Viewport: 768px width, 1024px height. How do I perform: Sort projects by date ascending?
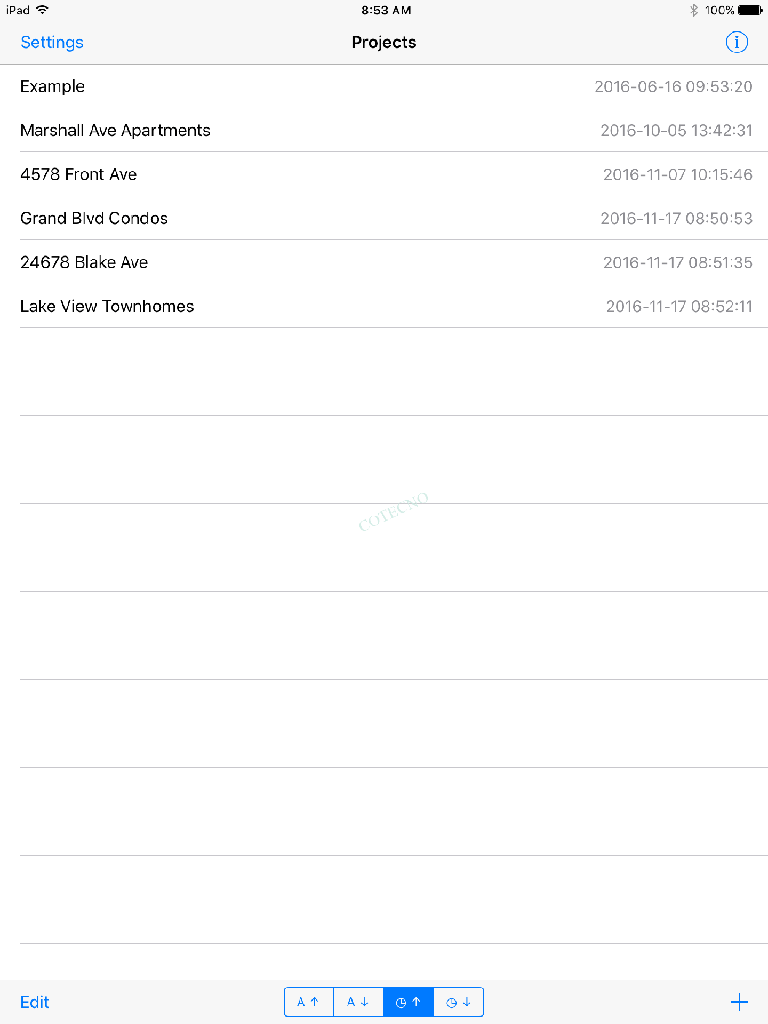[x=408, y=1002]
